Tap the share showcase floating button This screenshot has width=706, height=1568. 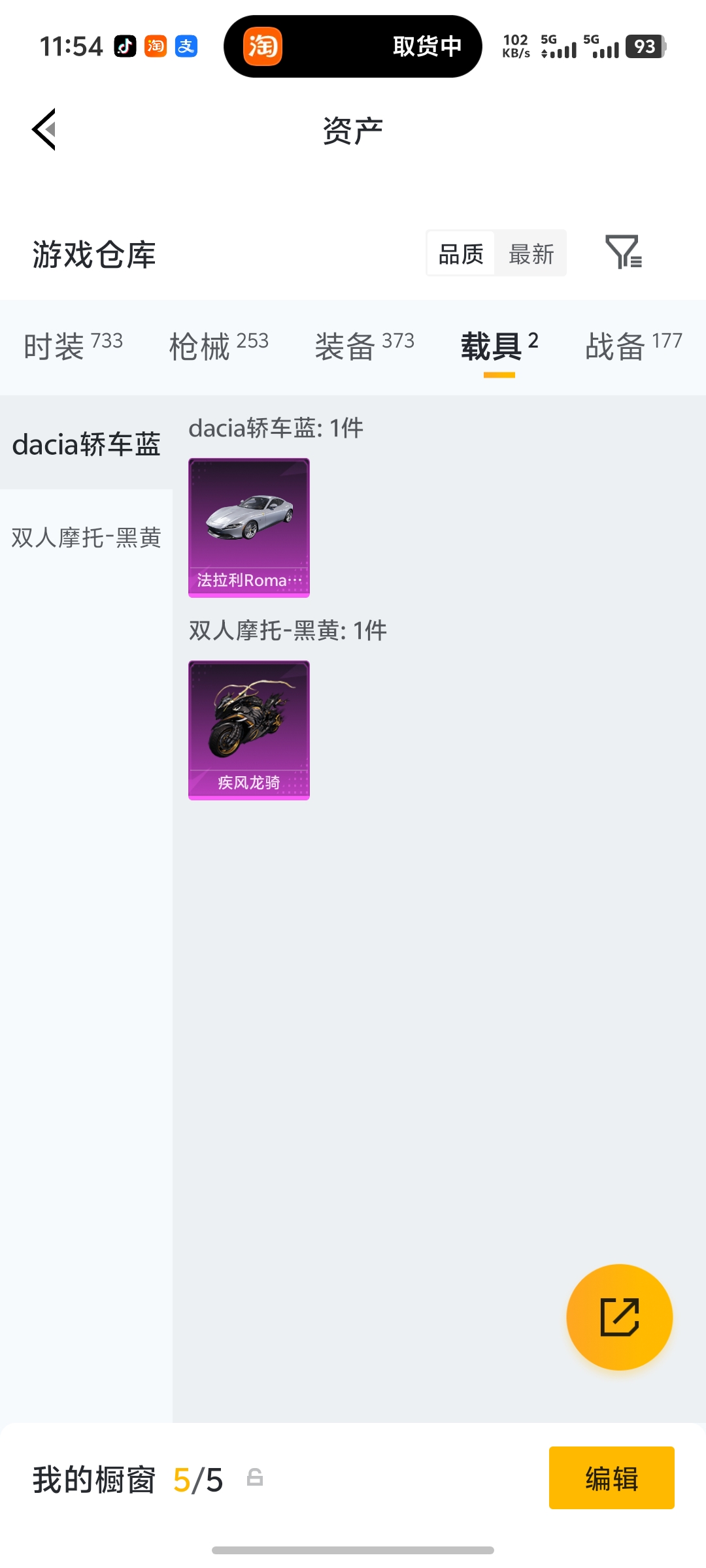pos(619,1318)
